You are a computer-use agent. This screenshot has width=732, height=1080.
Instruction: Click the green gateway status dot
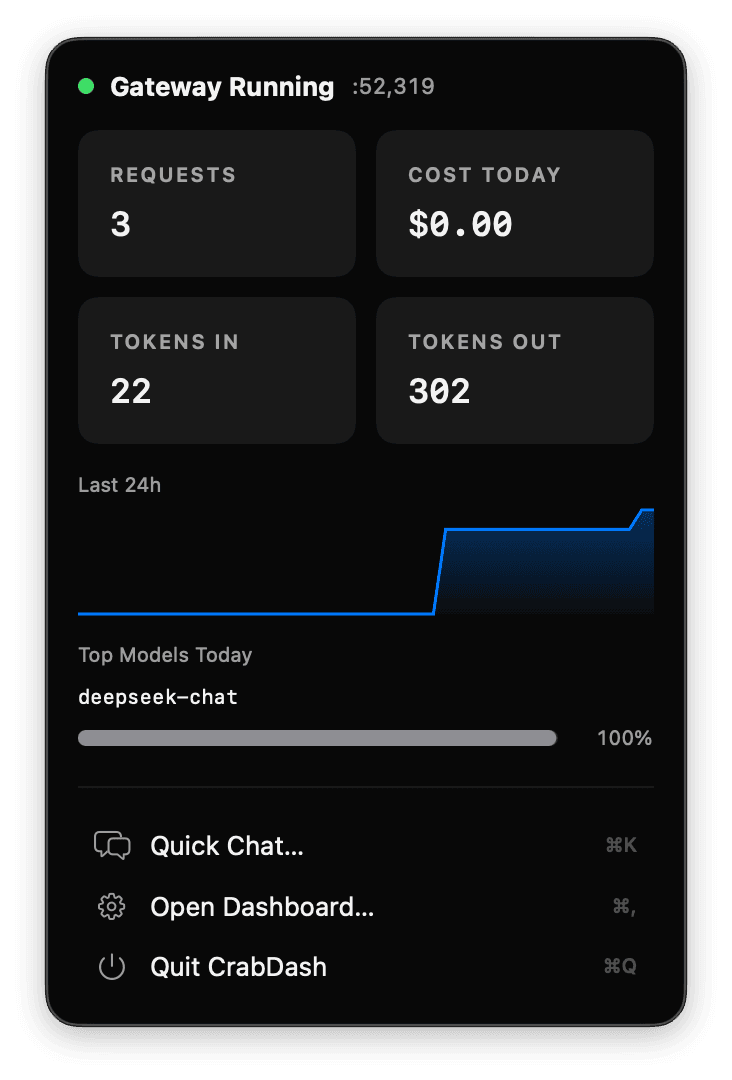click(x=89, y=87)
